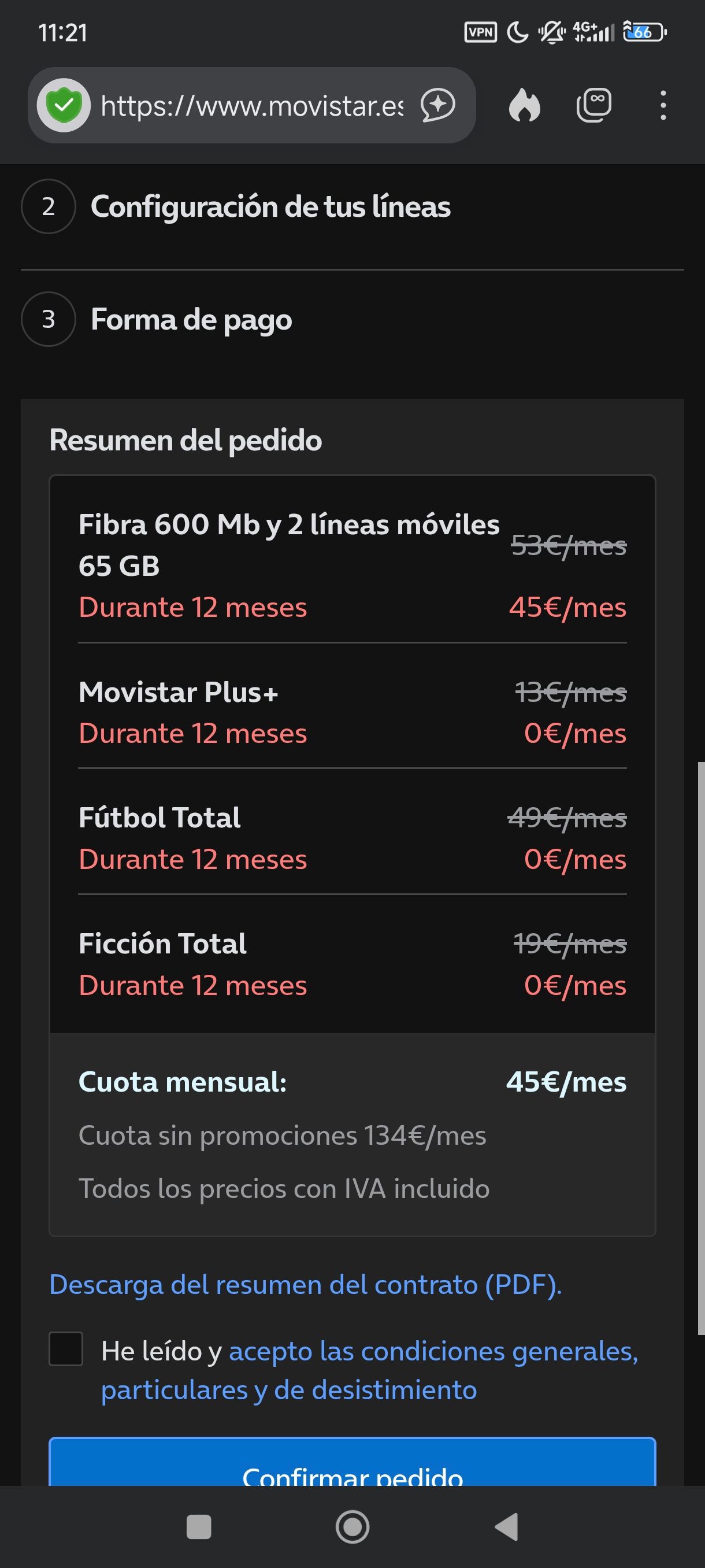The height and width of the screenshot is (1568, 705).
Task: Open the infinity tab switcher icon
Action: point(594,106)
